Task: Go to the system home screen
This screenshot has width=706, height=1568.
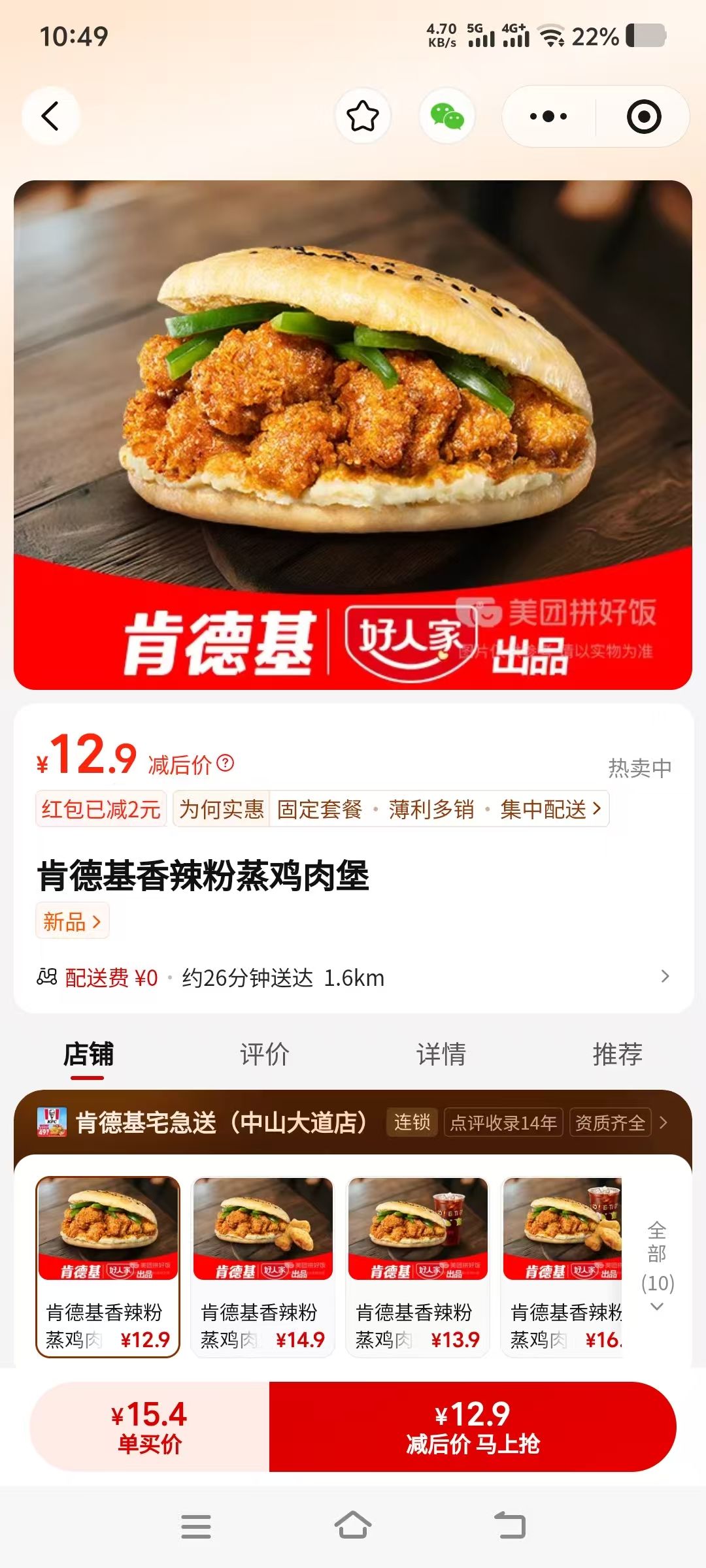Action: 353,1526
